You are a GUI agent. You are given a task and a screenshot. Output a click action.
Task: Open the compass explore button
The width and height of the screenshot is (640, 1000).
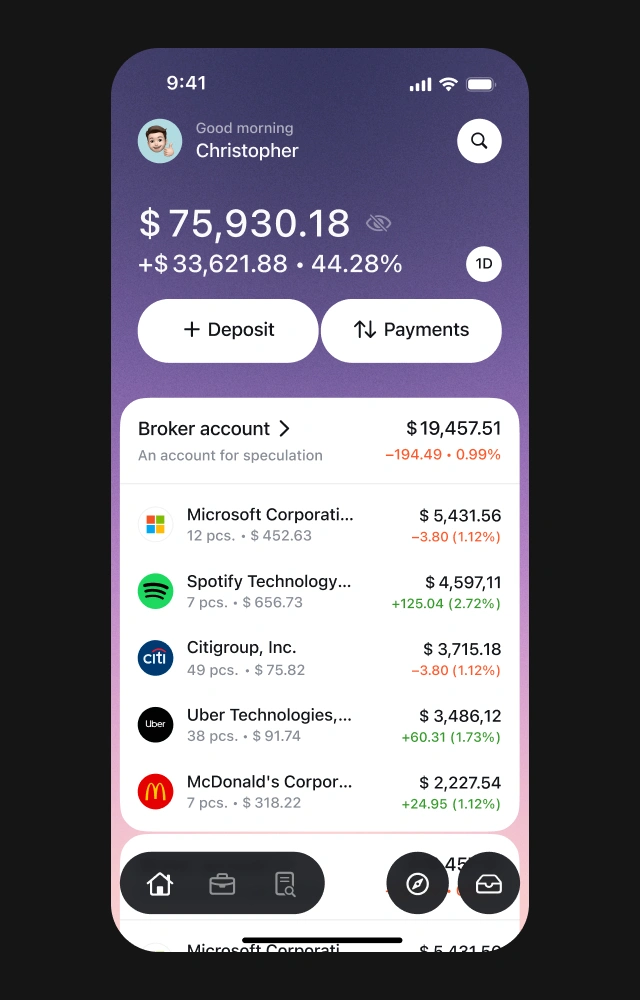[x=417, y=883]
